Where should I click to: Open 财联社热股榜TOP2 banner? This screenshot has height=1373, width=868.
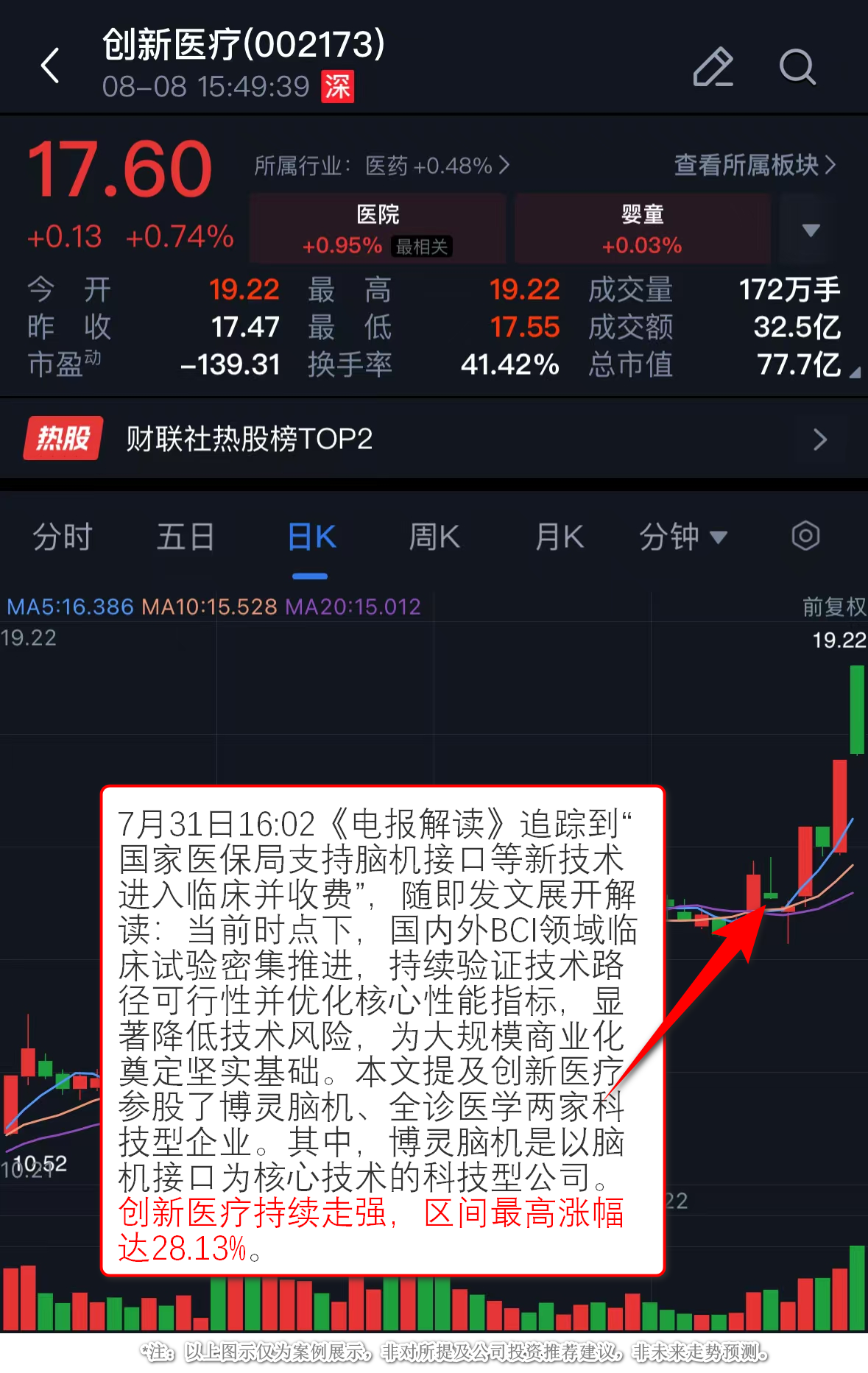coord(434,439)
